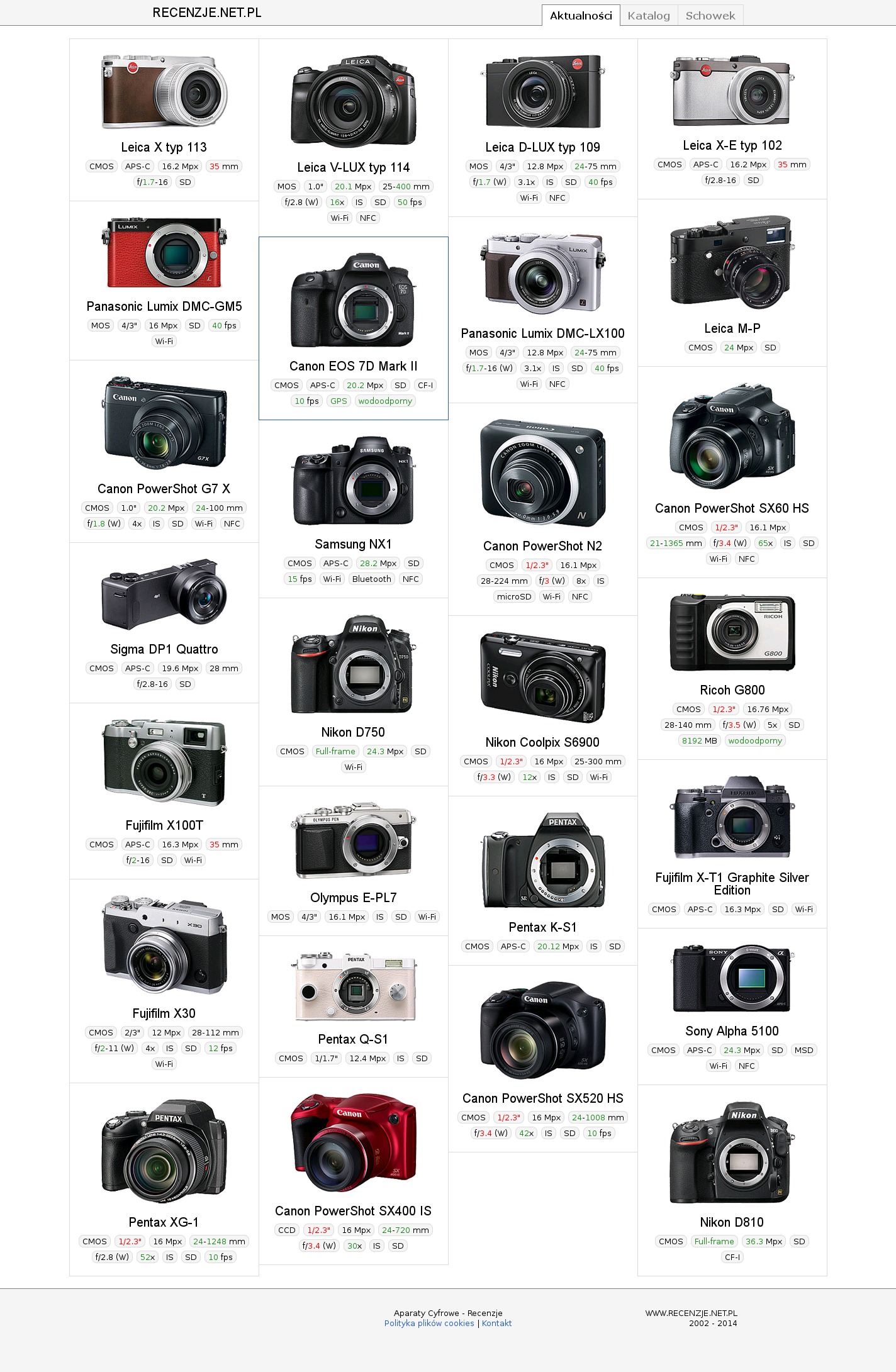View Canon EOS 7D Mark II details
Screen dimensions: 896x1372
(x=353, y=366)
